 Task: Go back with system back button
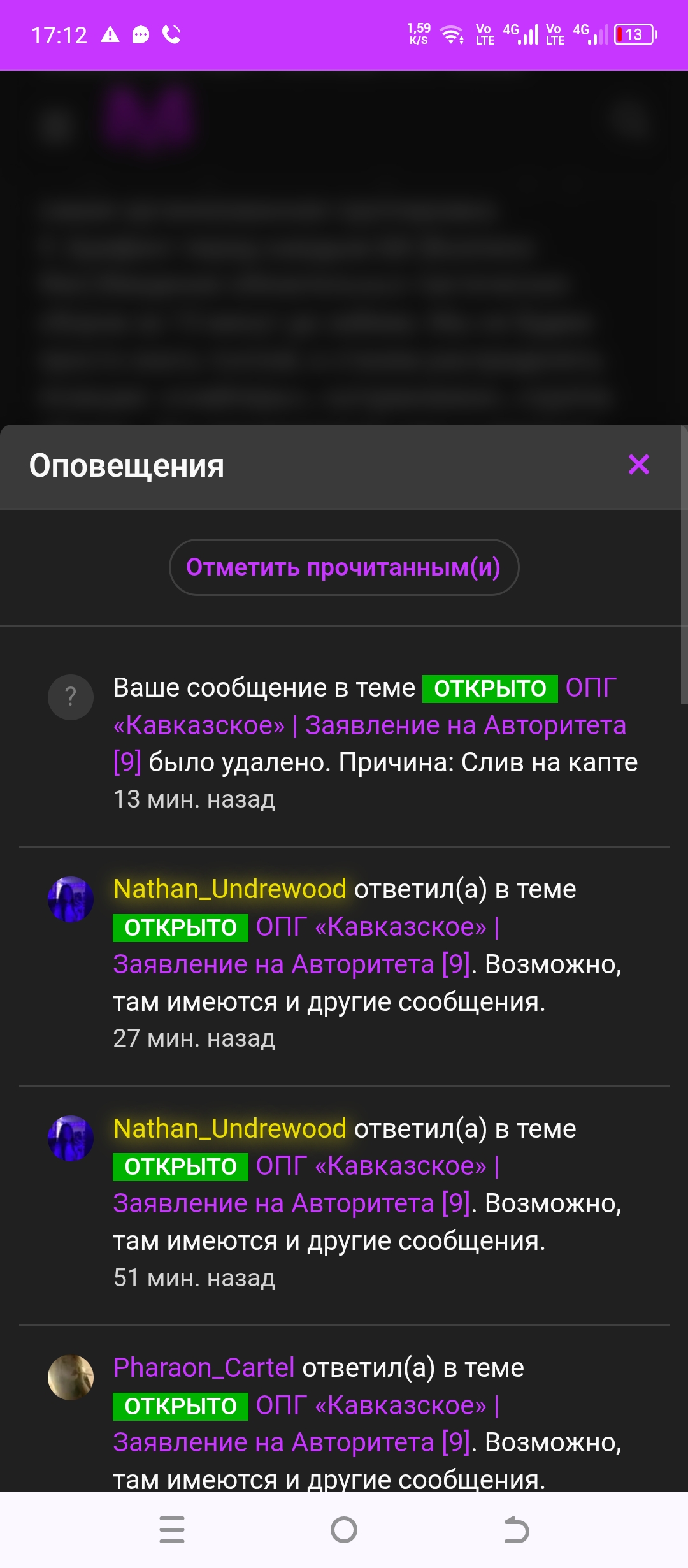coord(516,1530)
